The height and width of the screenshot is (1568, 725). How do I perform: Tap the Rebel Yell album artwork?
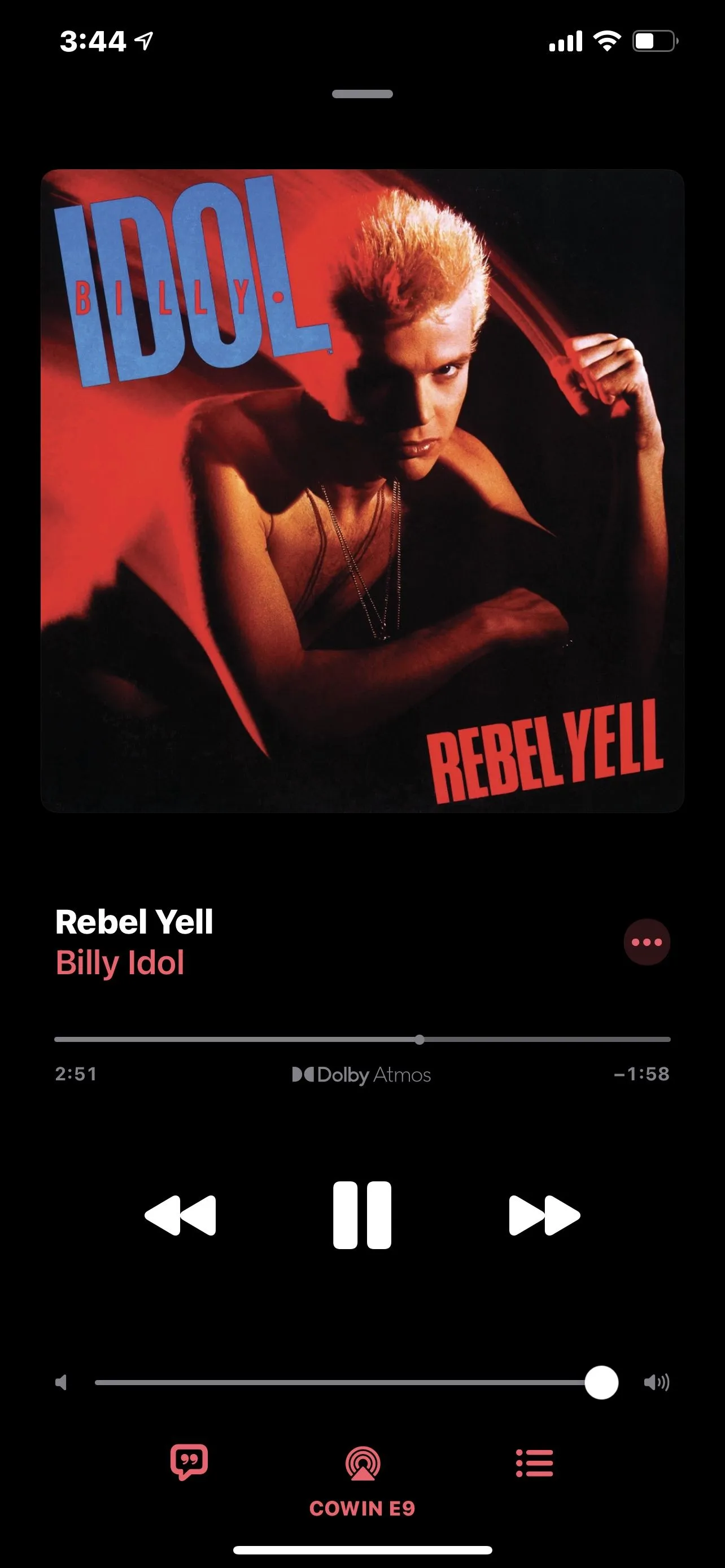click(362, 490)
